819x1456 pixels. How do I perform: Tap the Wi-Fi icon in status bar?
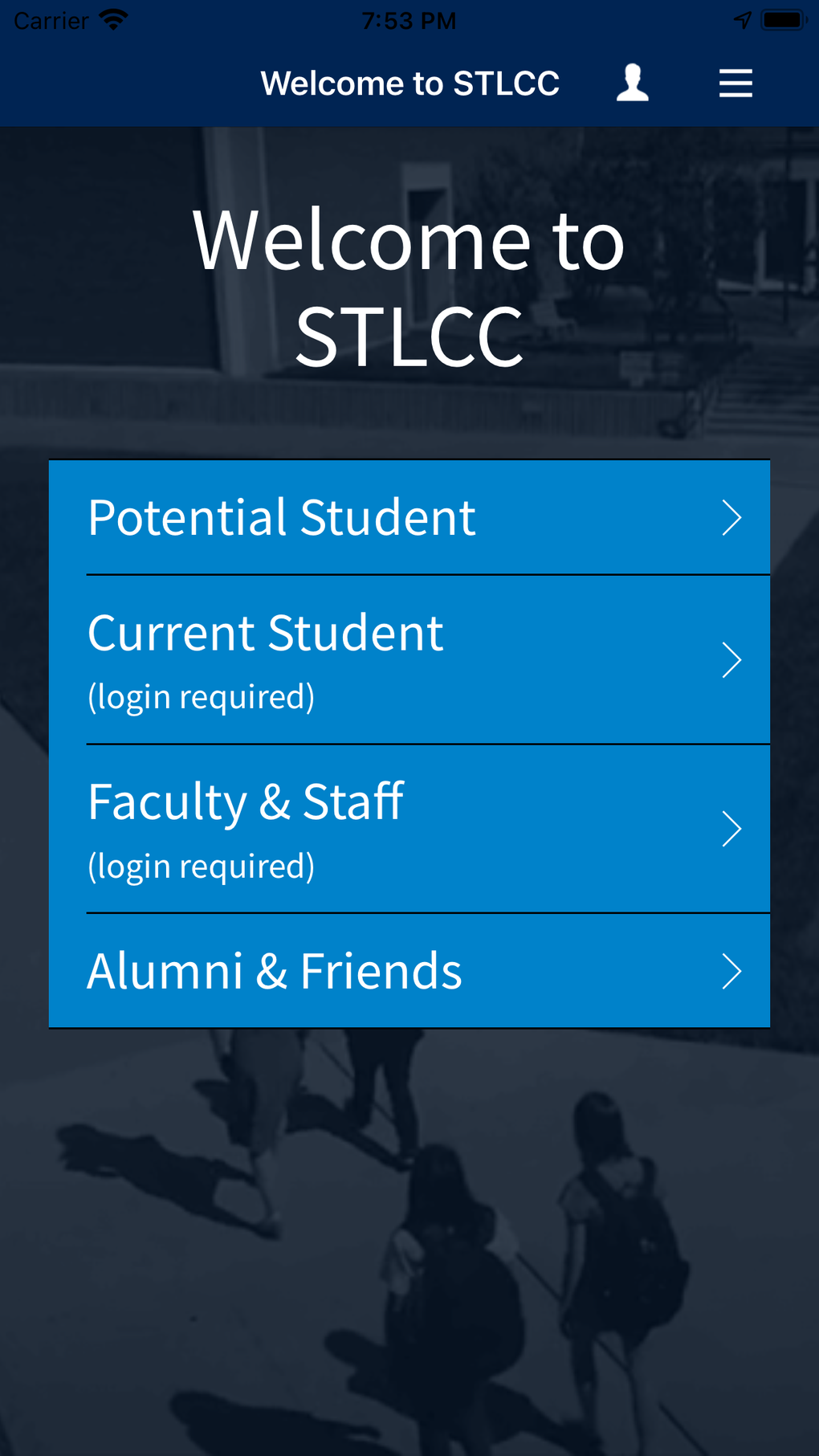[x=113, y=19]
